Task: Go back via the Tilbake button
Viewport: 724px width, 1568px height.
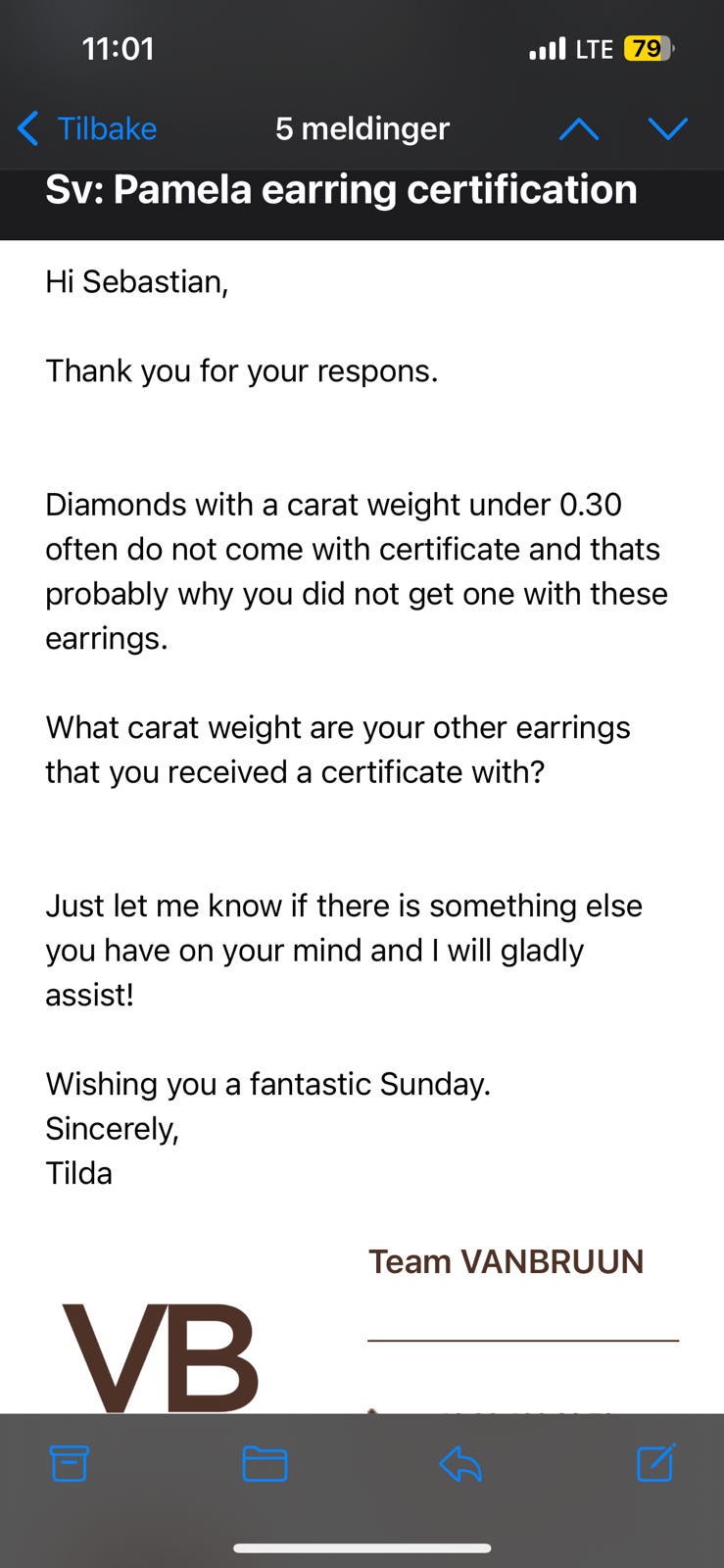Action: point(87,128)
